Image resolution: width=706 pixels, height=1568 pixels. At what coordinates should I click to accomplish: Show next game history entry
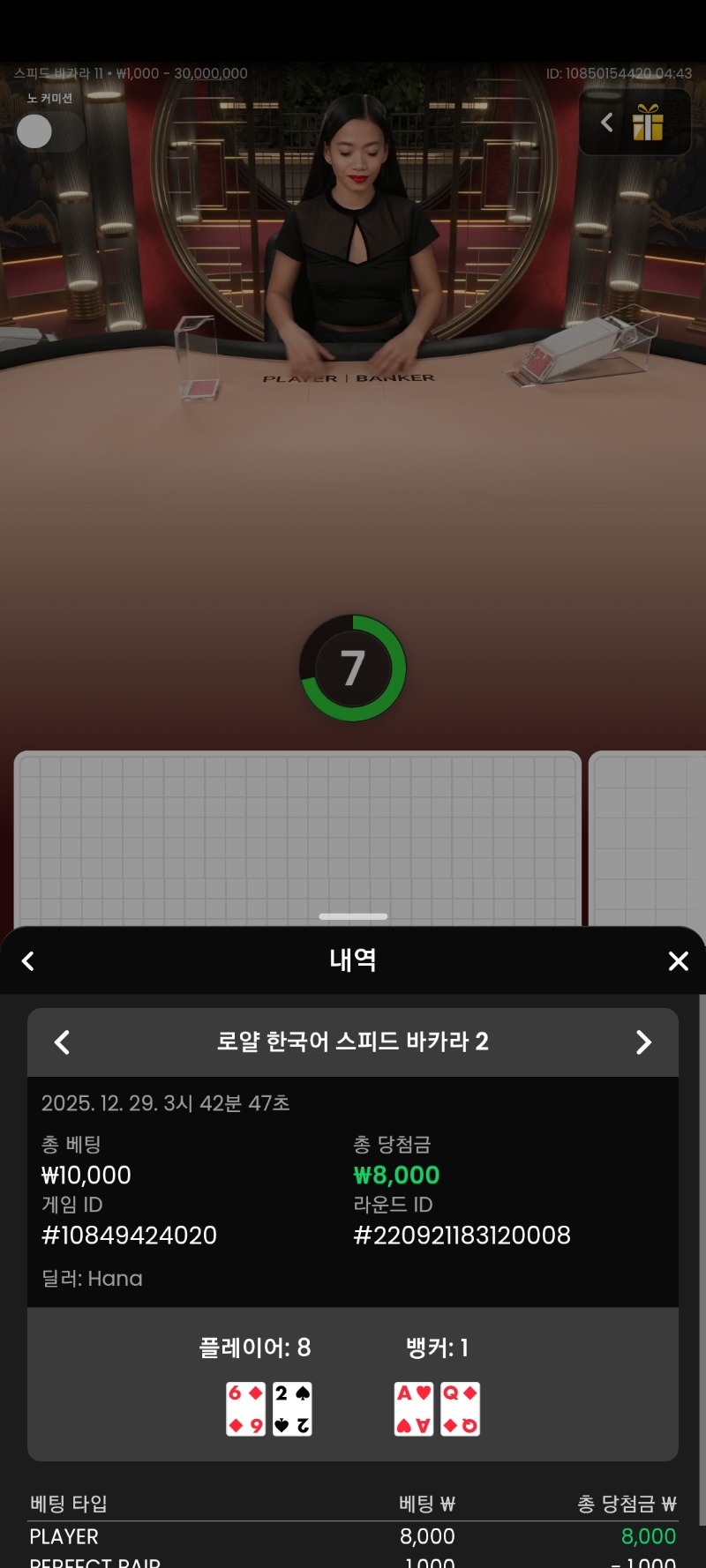coord(643,1042)
